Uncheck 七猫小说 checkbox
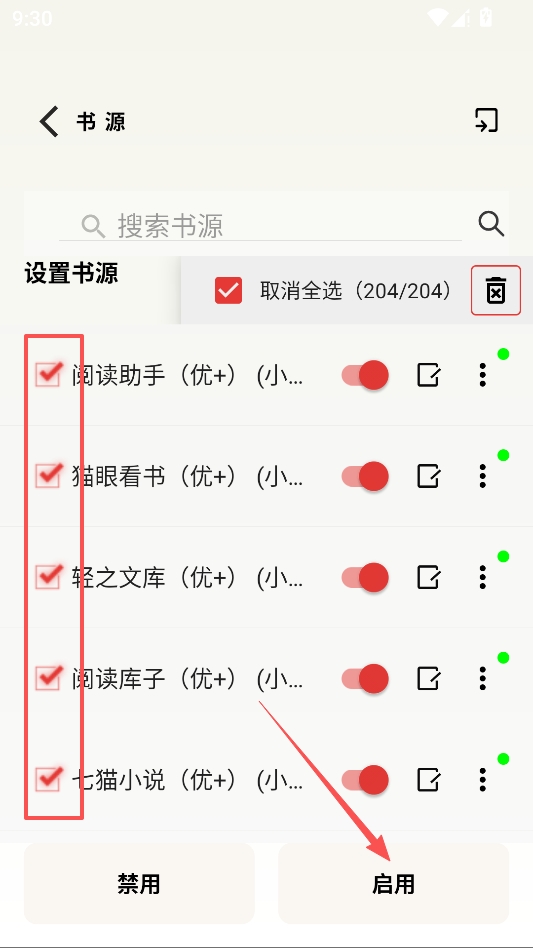Screen dimensions: 533x948 click(x=48, y=779)
